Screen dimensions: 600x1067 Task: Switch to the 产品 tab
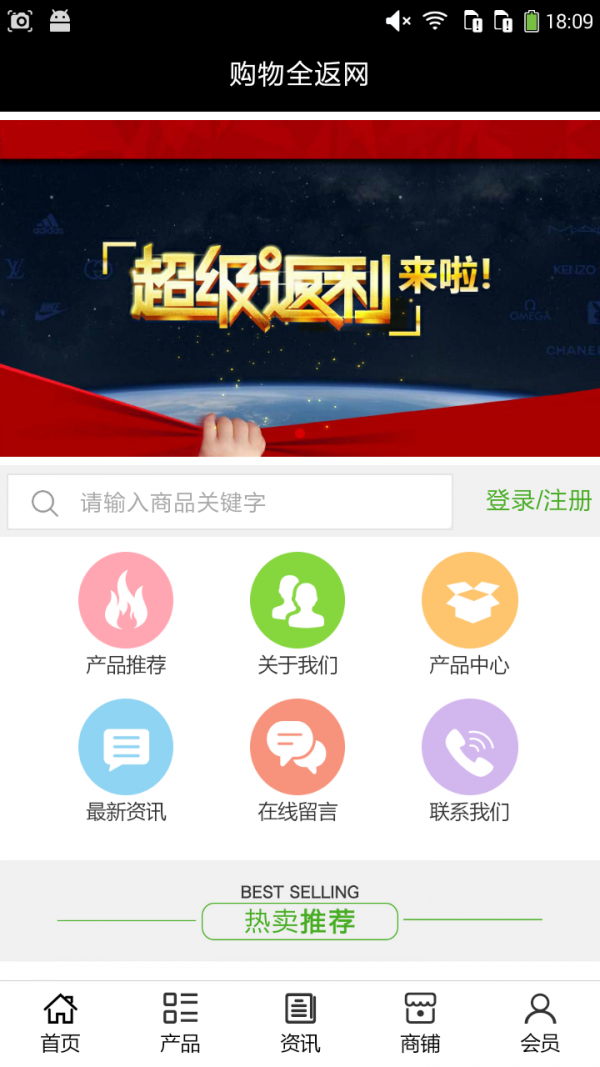[x=180, y=1023]
